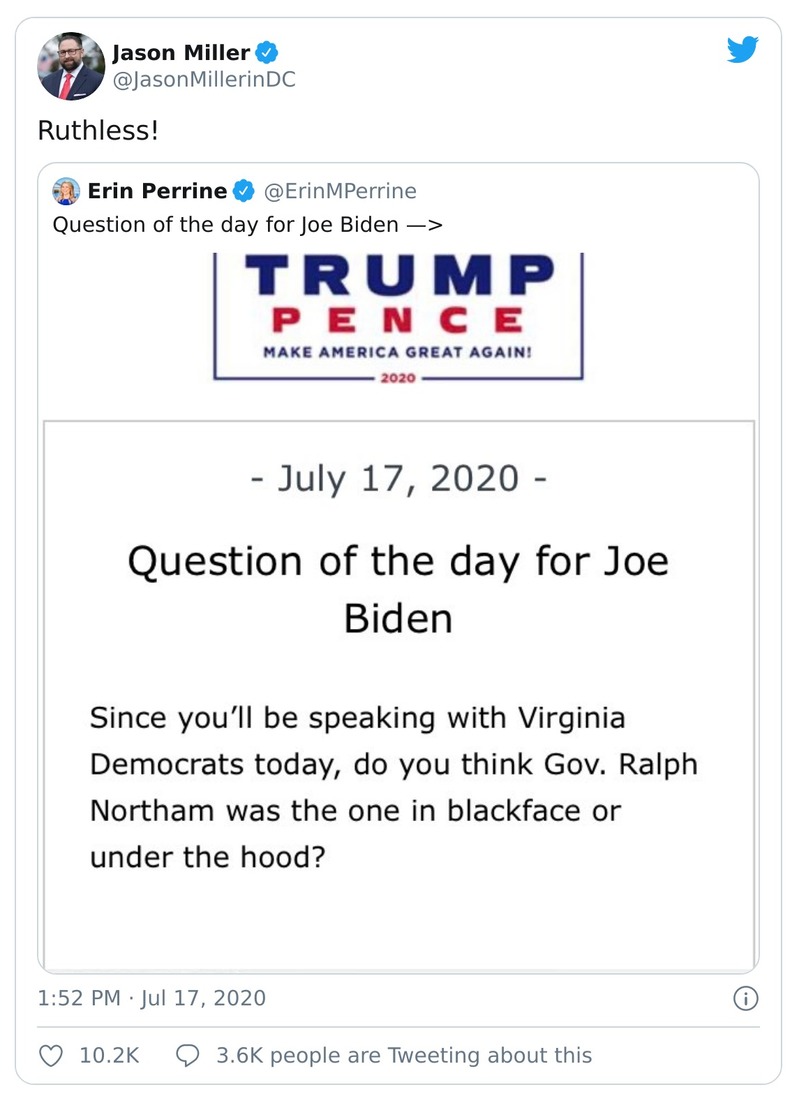This screenshot has height=1101, width=799.
Task: Click Jason Miller's verified badge
Action: [x=265, y=54]
